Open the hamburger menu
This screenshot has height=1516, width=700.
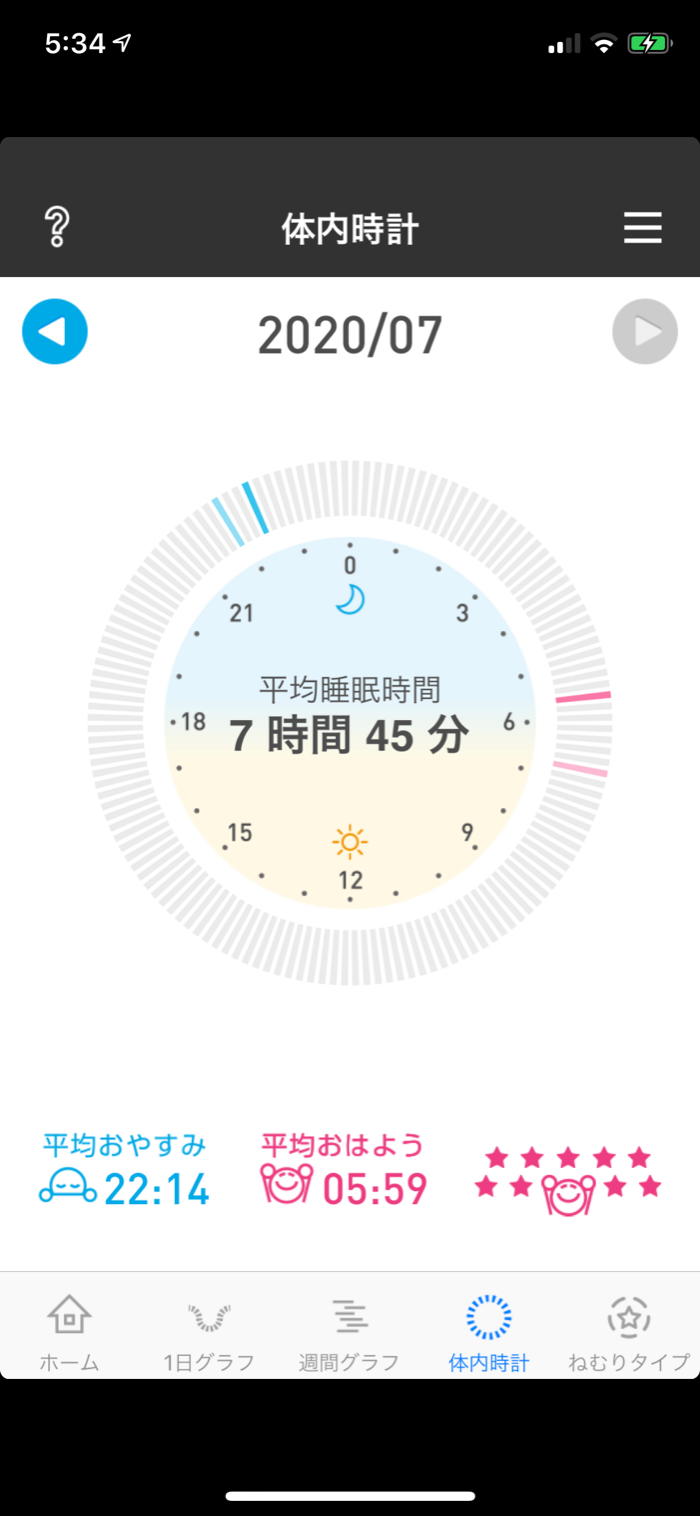642,228
